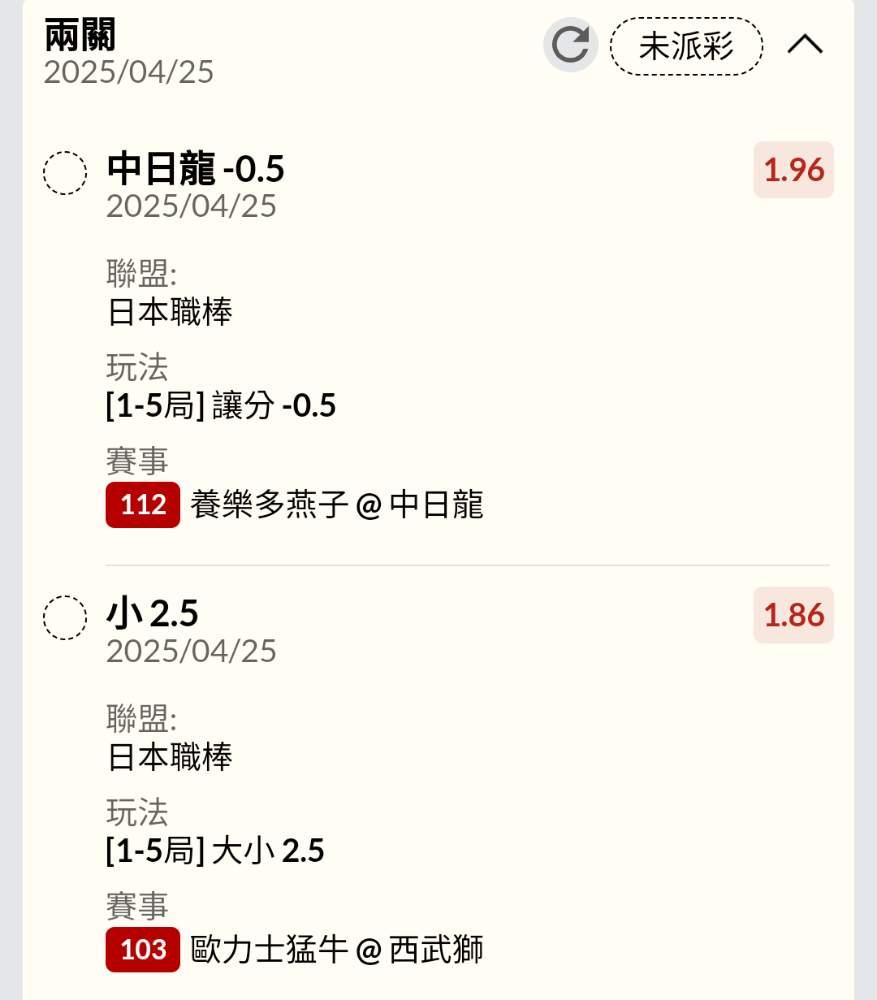Viewport: 877px width, 1000px height.
Task: Collapse the 兩關 bet details
Action: [805, 45]
